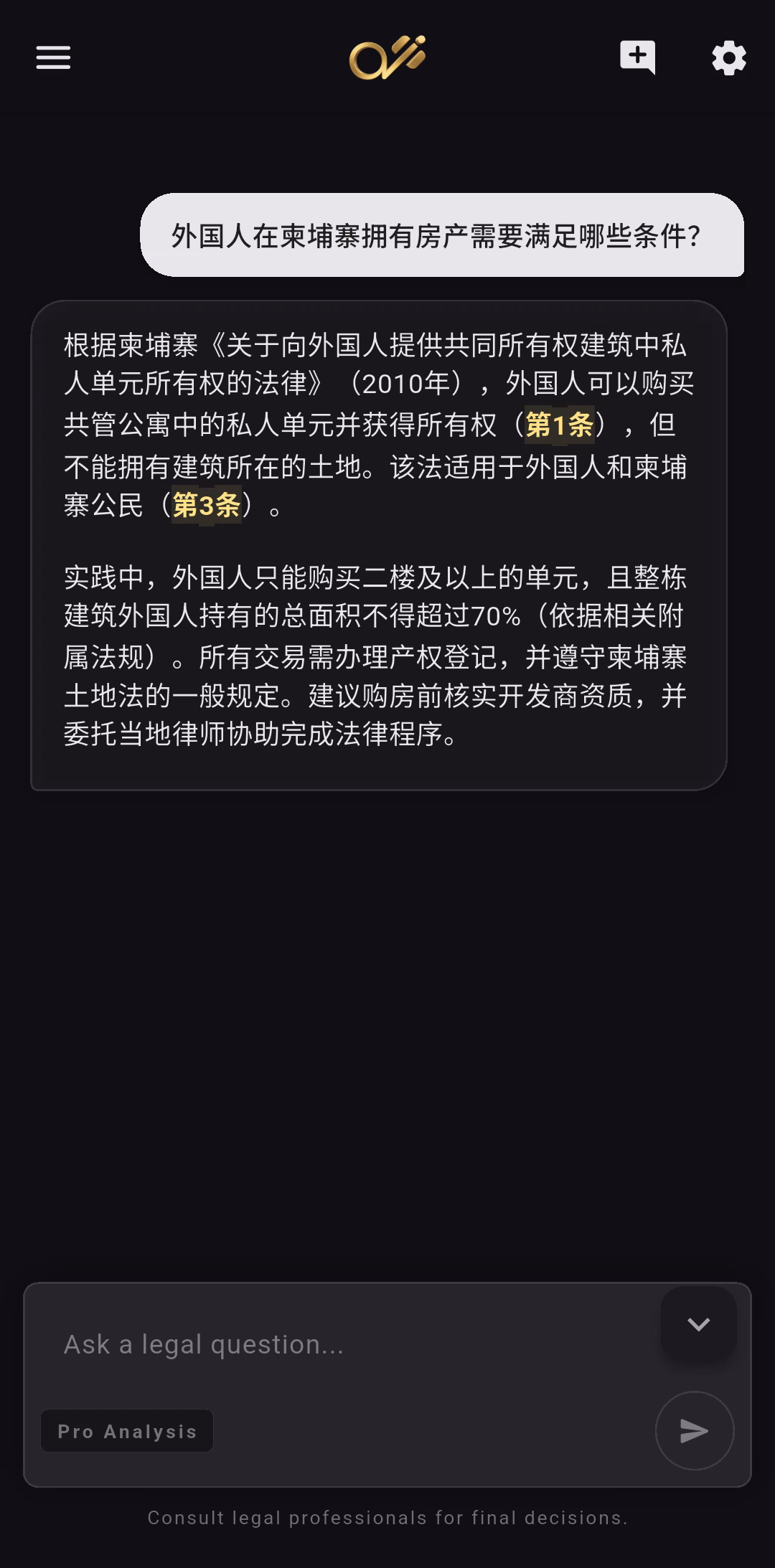This screenshot has height=1568, width=775.
Task: Start a new chat conversation
Action: (638, 57)
